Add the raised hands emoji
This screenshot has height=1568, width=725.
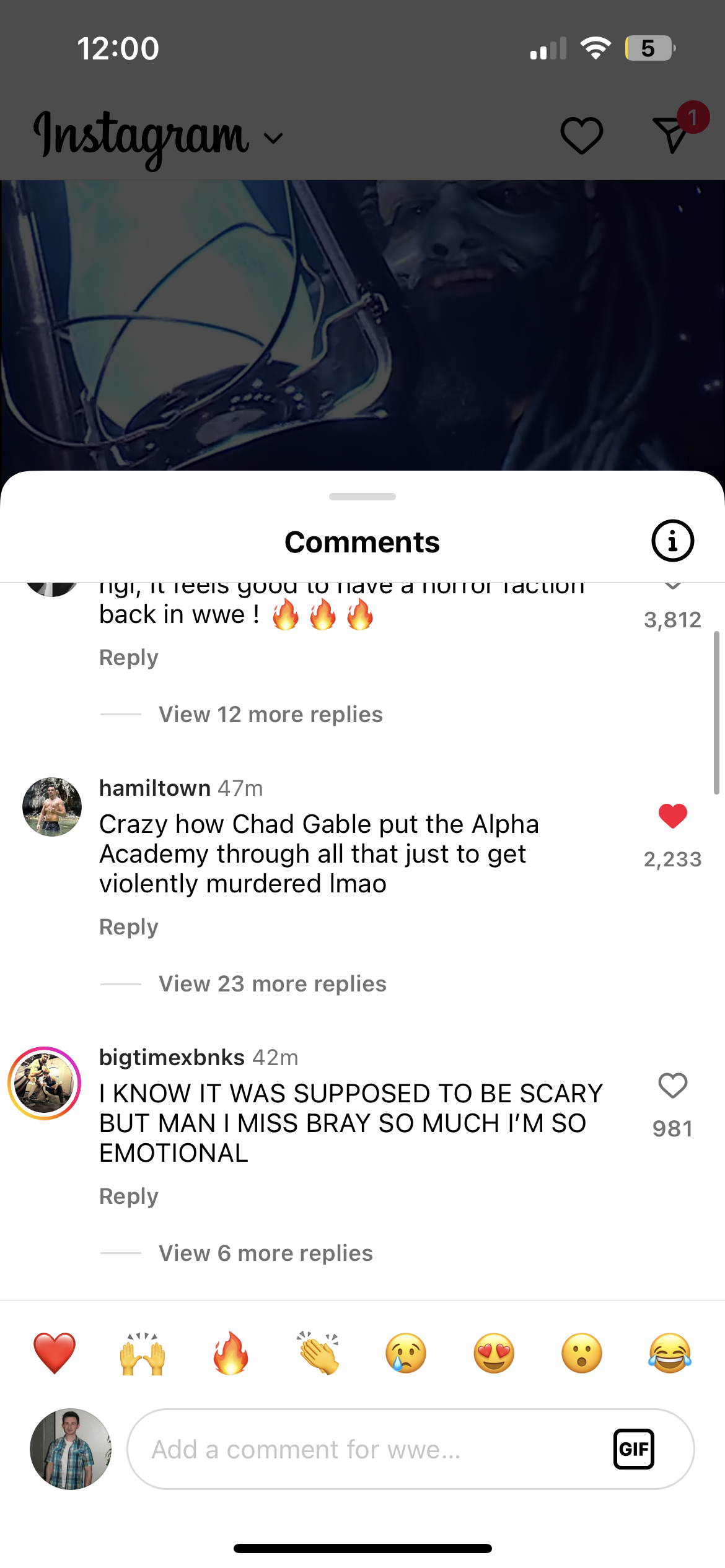(x=143, y=1353)
